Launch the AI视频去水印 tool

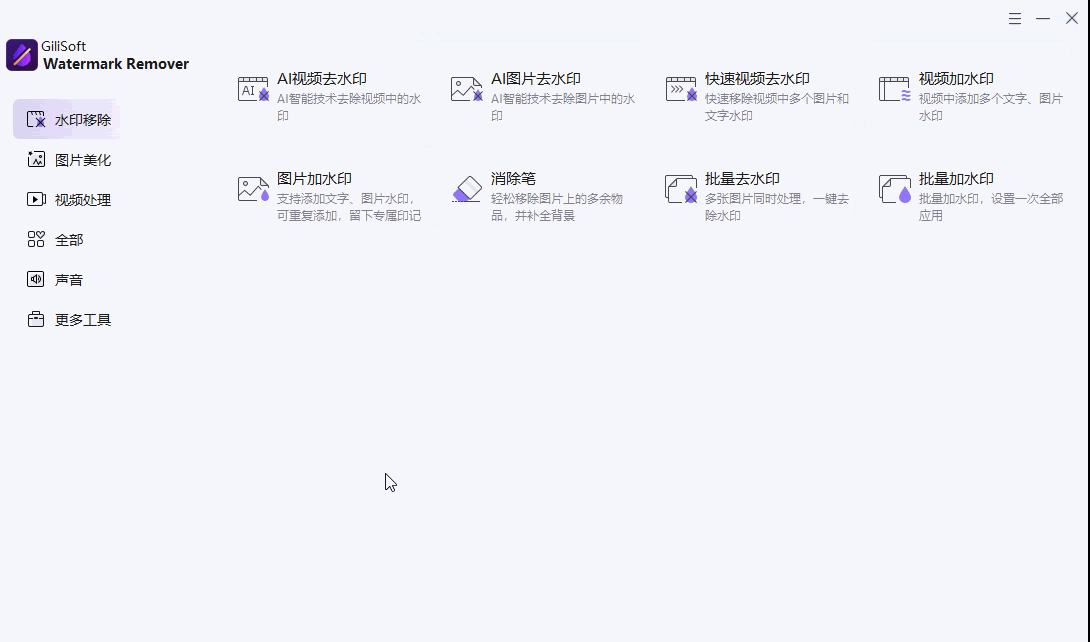click(x=322, y=79)
